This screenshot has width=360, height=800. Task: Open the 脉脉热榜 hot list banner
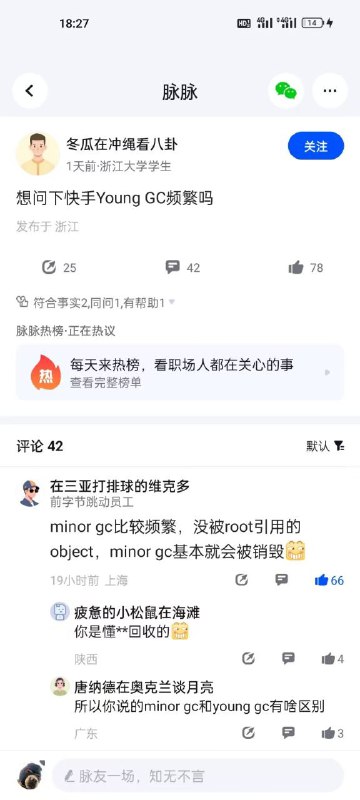(179, 372)
